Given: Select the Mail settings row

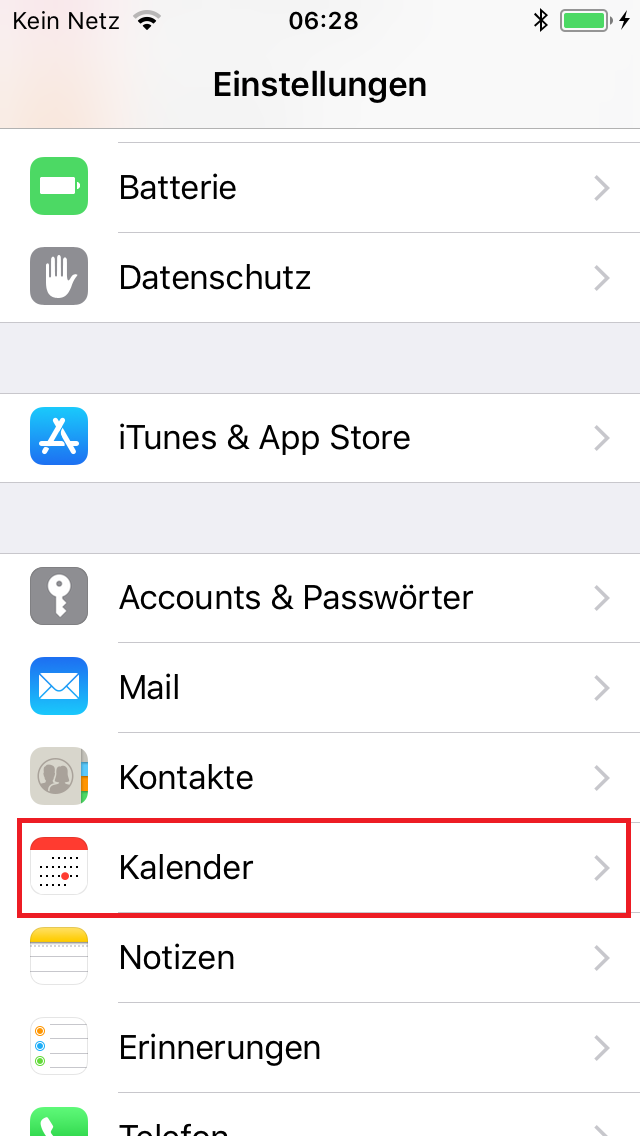Looking at the screenshot, I should pyautogui.click(x=320, y=688).
